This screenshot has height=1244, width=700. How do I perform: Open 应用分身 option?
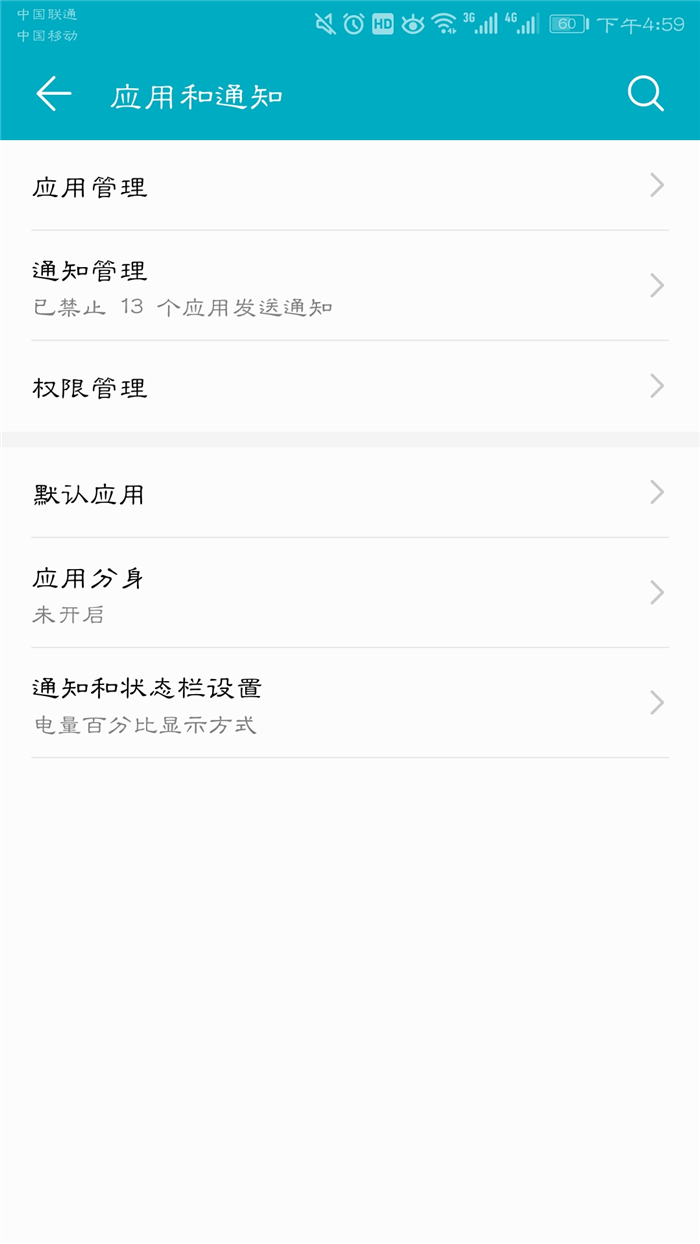[x=350, y=593]
